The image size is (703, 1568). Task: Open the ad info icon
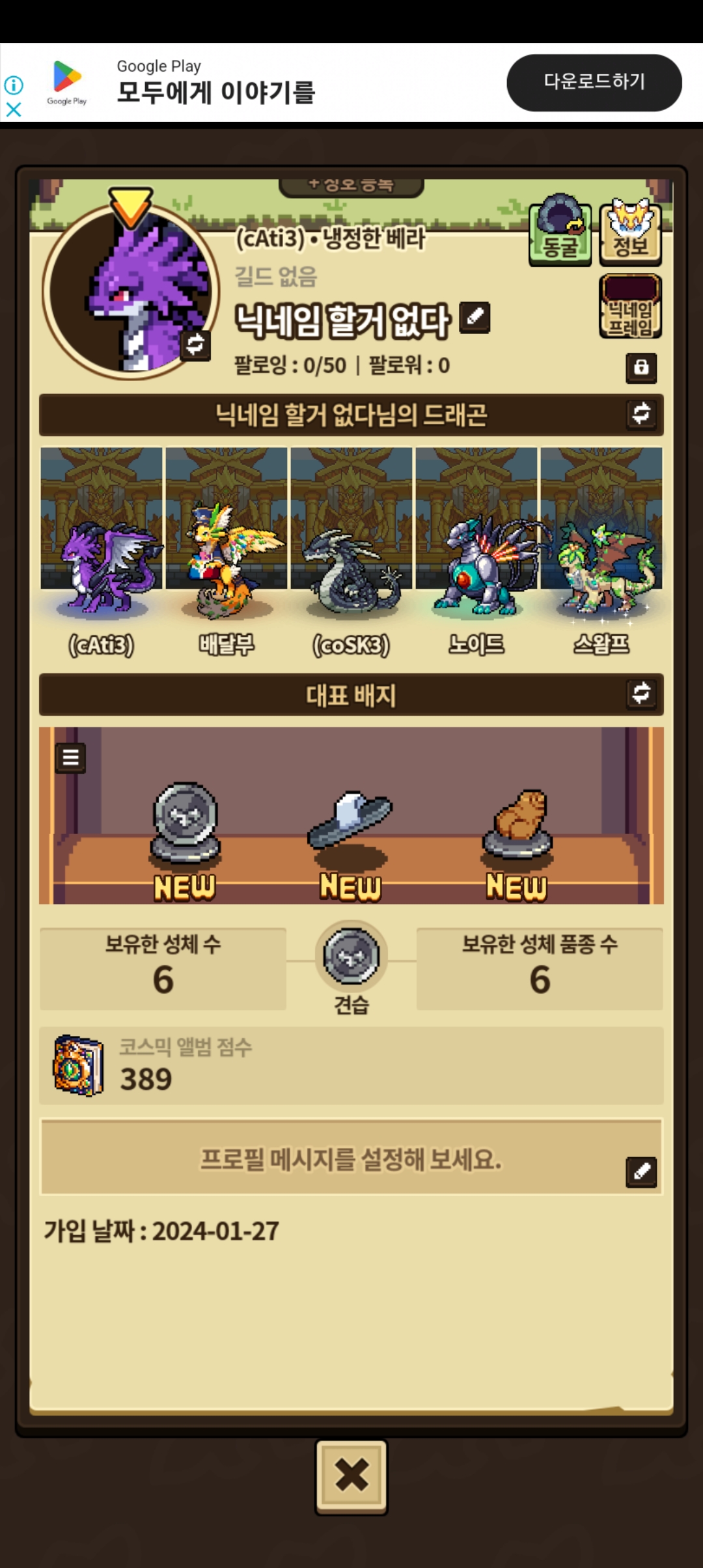(x=14, y=85)
